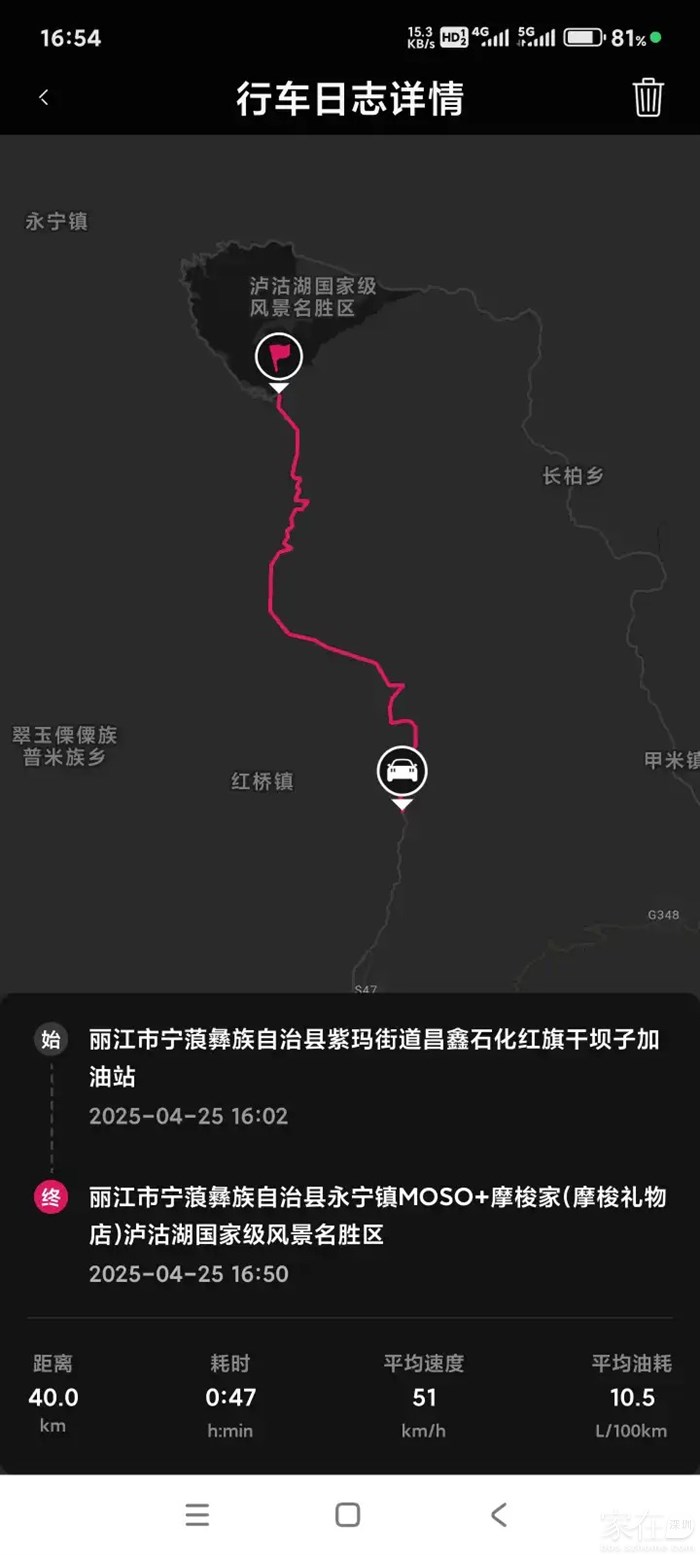Tap the system back button
Viewport: 700px width, 1555px height.
pos(499,1514)
